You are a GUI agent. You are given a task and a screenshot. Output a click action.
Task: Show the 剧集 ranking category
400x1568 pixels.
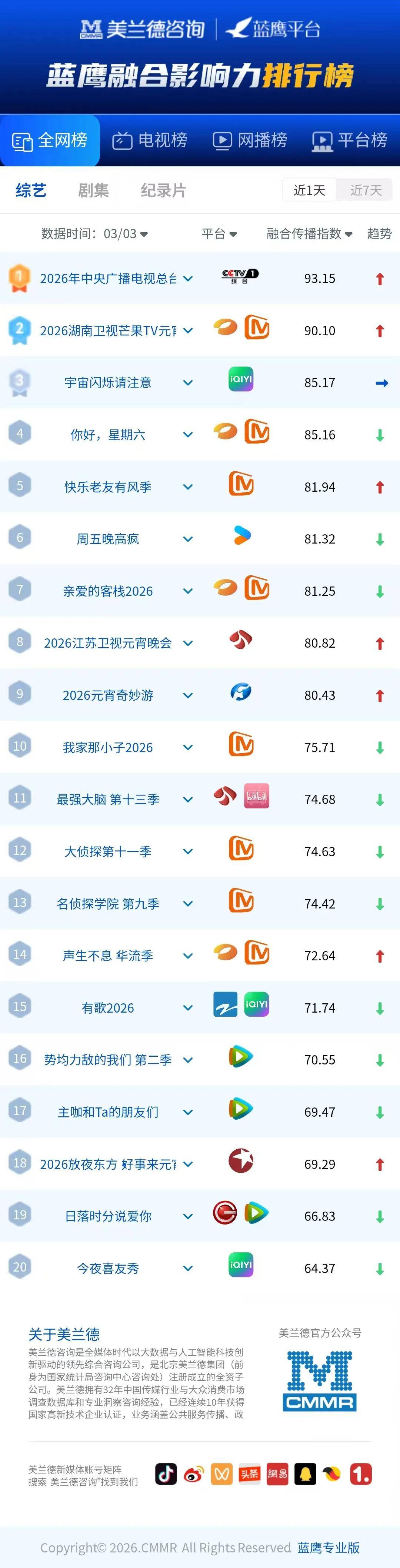pos(93,190)
